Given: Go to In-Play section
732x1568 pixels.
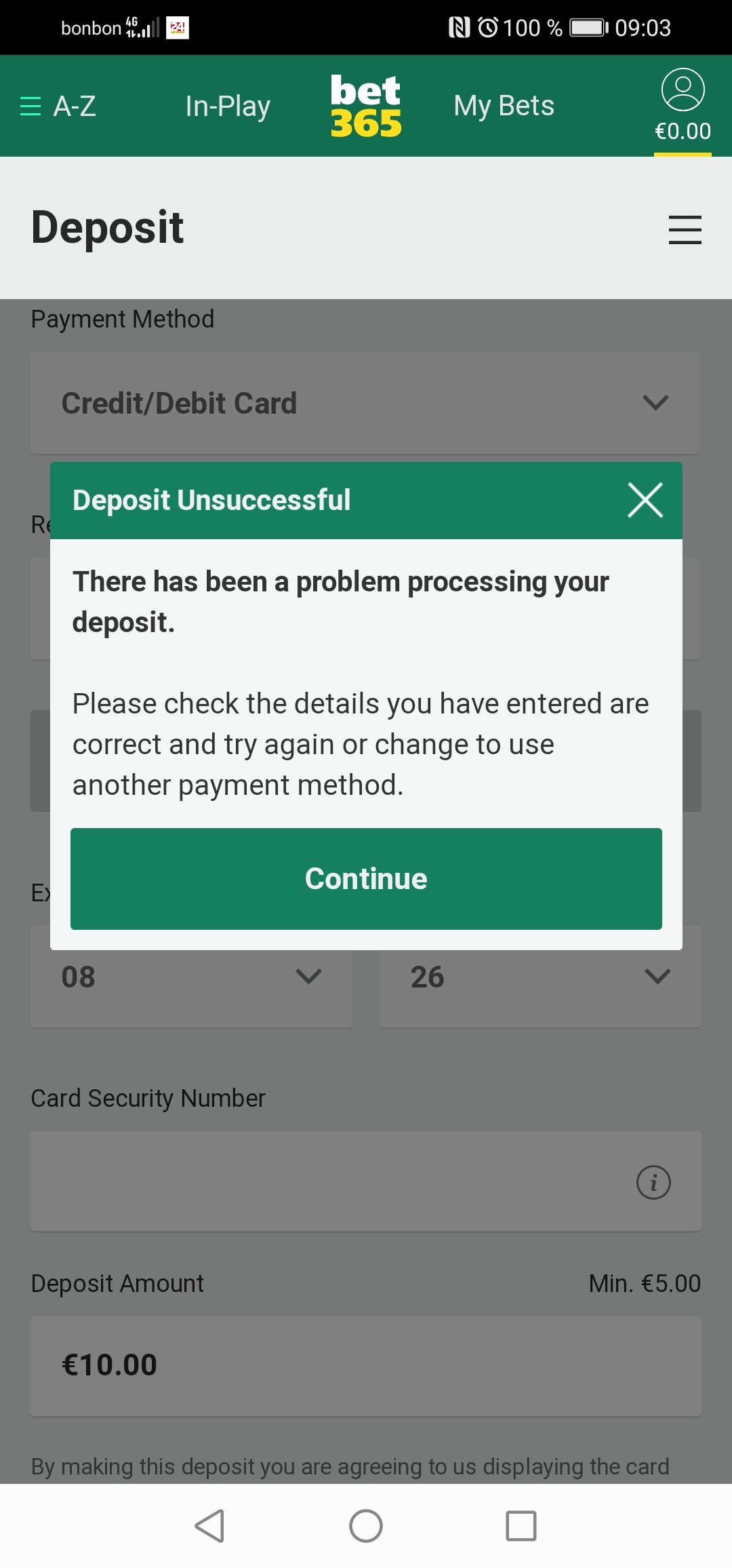Looking at the screenshot, I should (228, 106).
